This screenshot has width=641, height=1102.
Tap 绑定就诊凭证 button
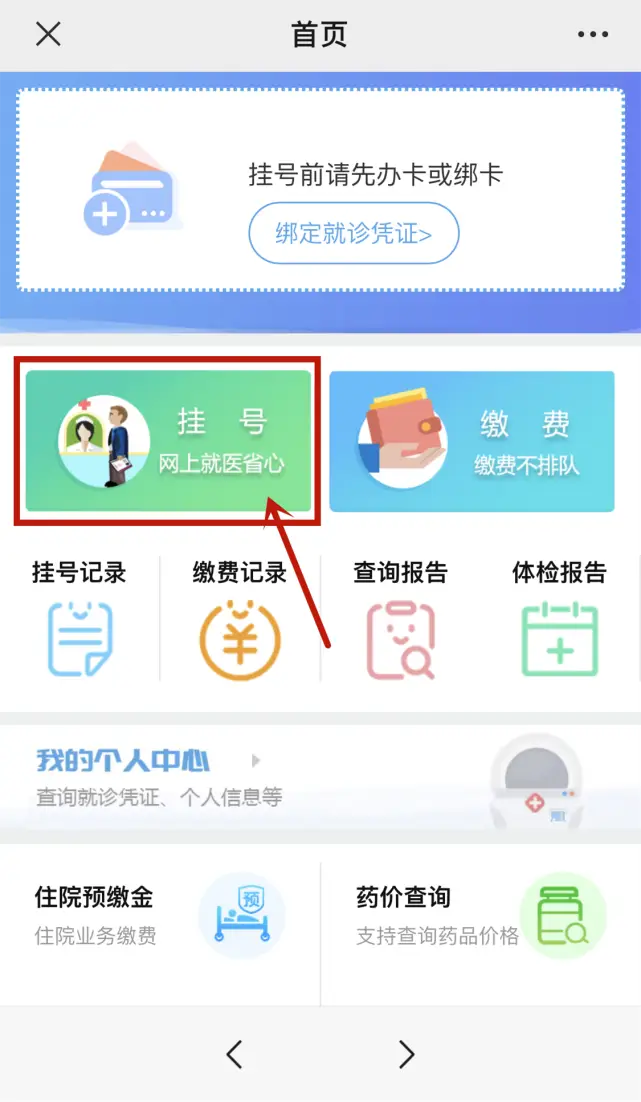[x=353, y=234]
